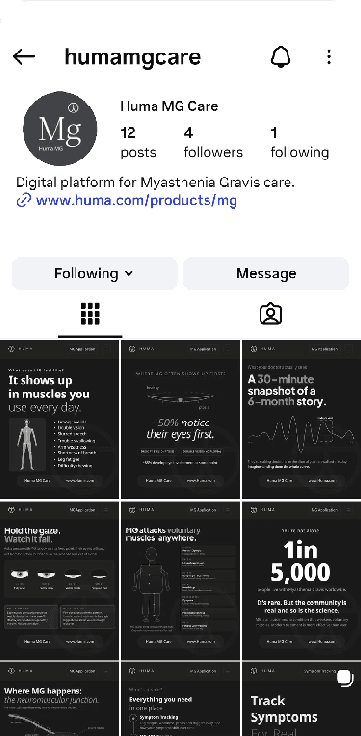Open the three-dot overflow menu
This screenshot has width=361, height=736.
pyautogui.click(x=329, y=57)
